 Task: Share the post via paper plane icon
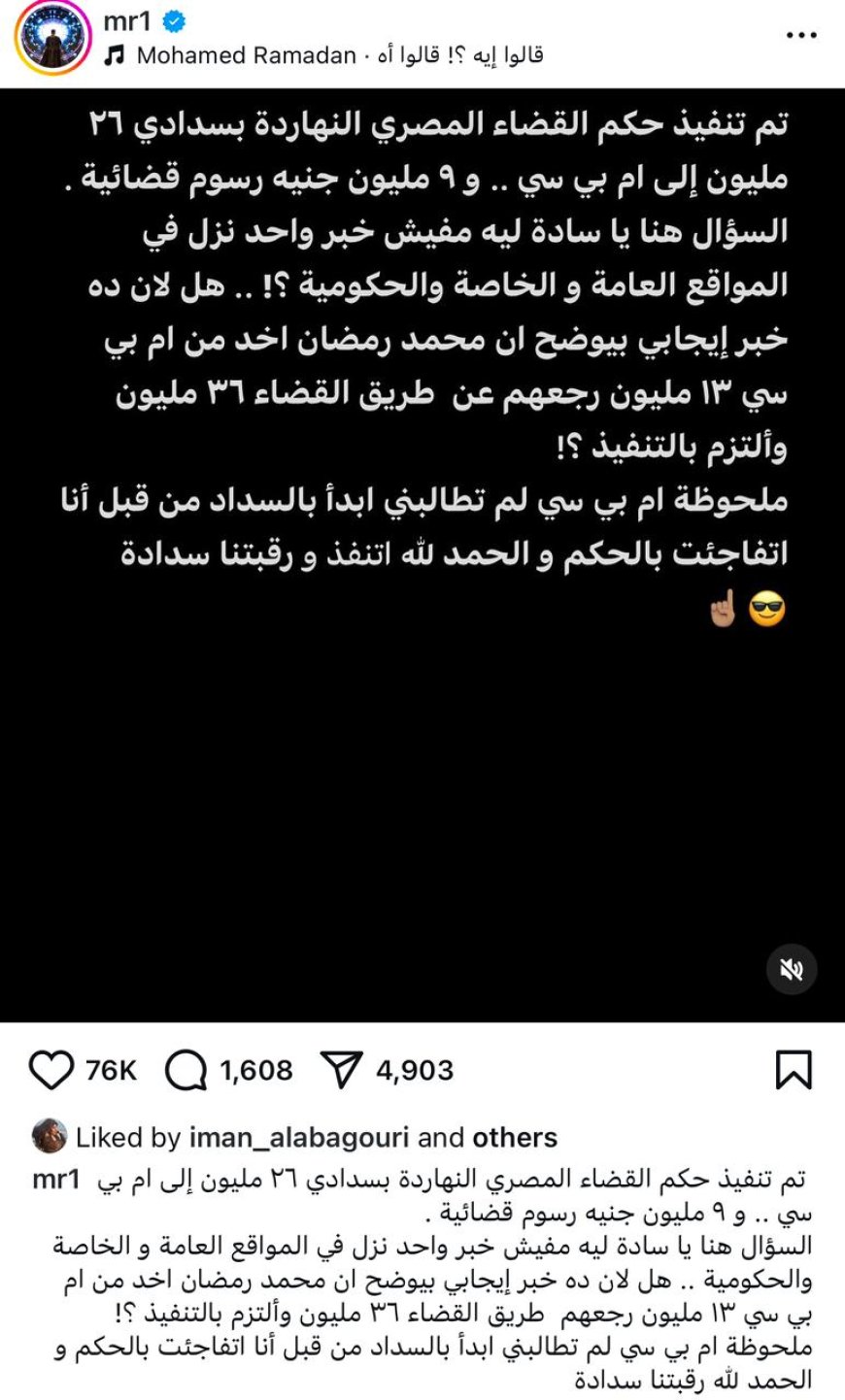341,1071
